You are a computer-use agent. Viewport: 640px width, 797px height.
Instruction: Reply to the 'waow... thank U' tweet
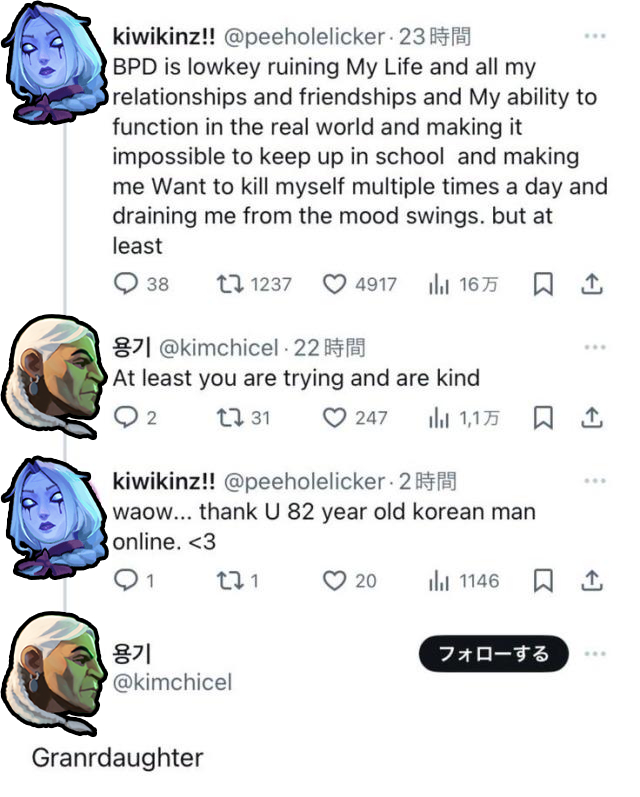(126, 580)
